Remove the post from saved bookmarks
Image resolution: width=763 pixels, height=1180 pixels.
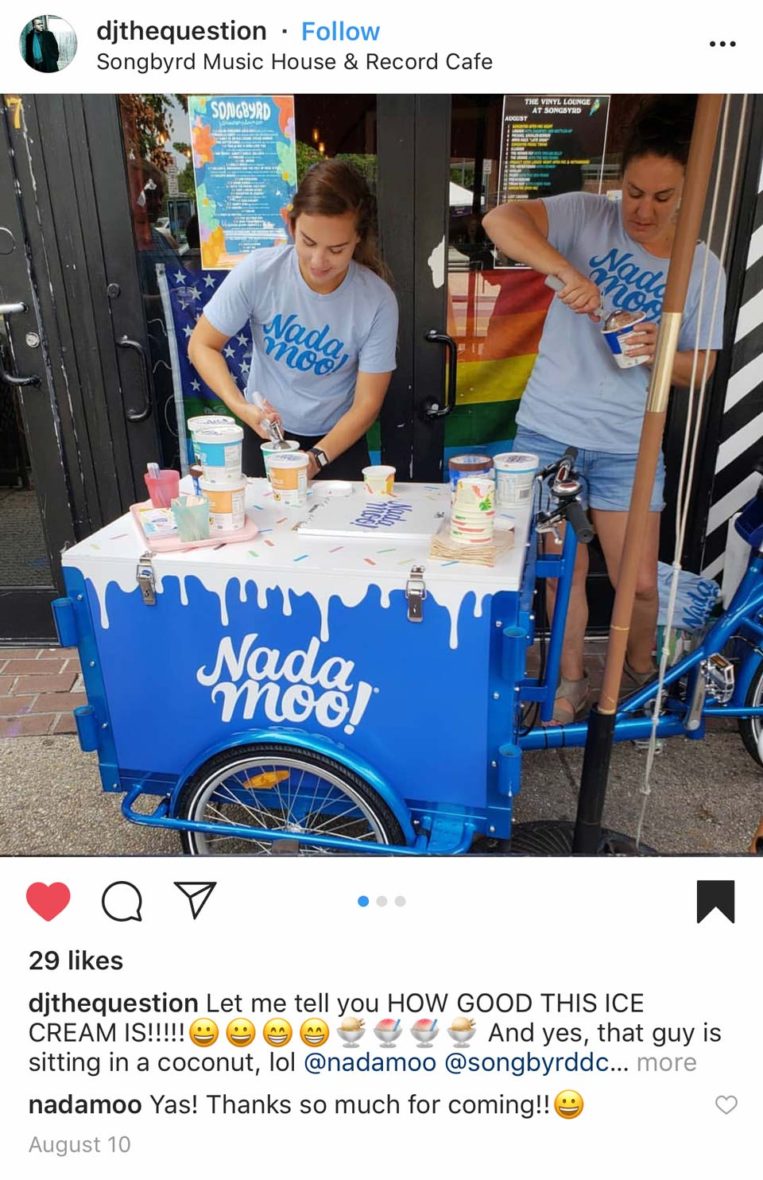click(x=715, y=901)
